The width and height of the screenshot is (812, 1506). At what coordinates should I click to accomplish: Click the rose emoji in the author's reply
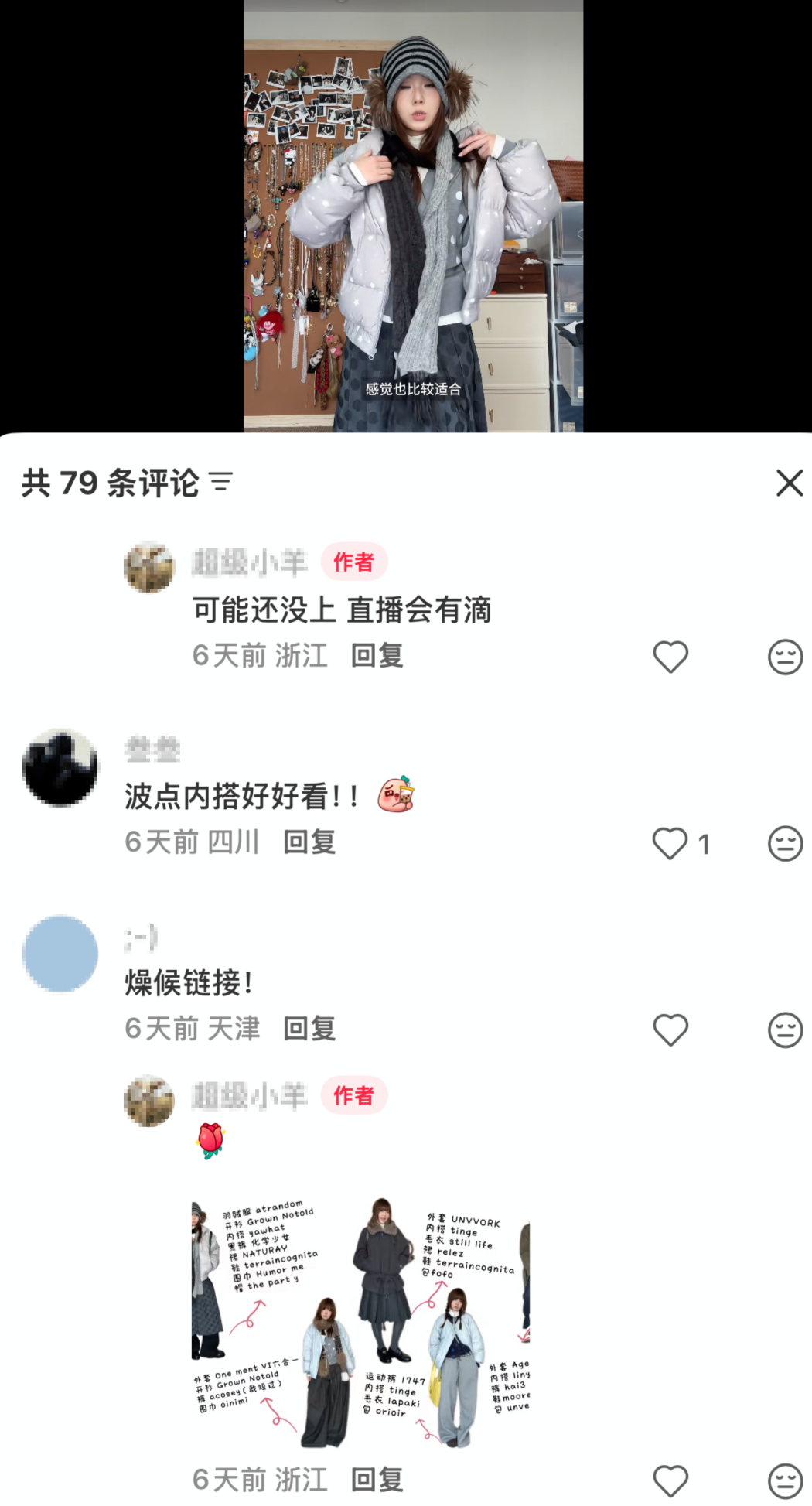[x=210, y=1142]
